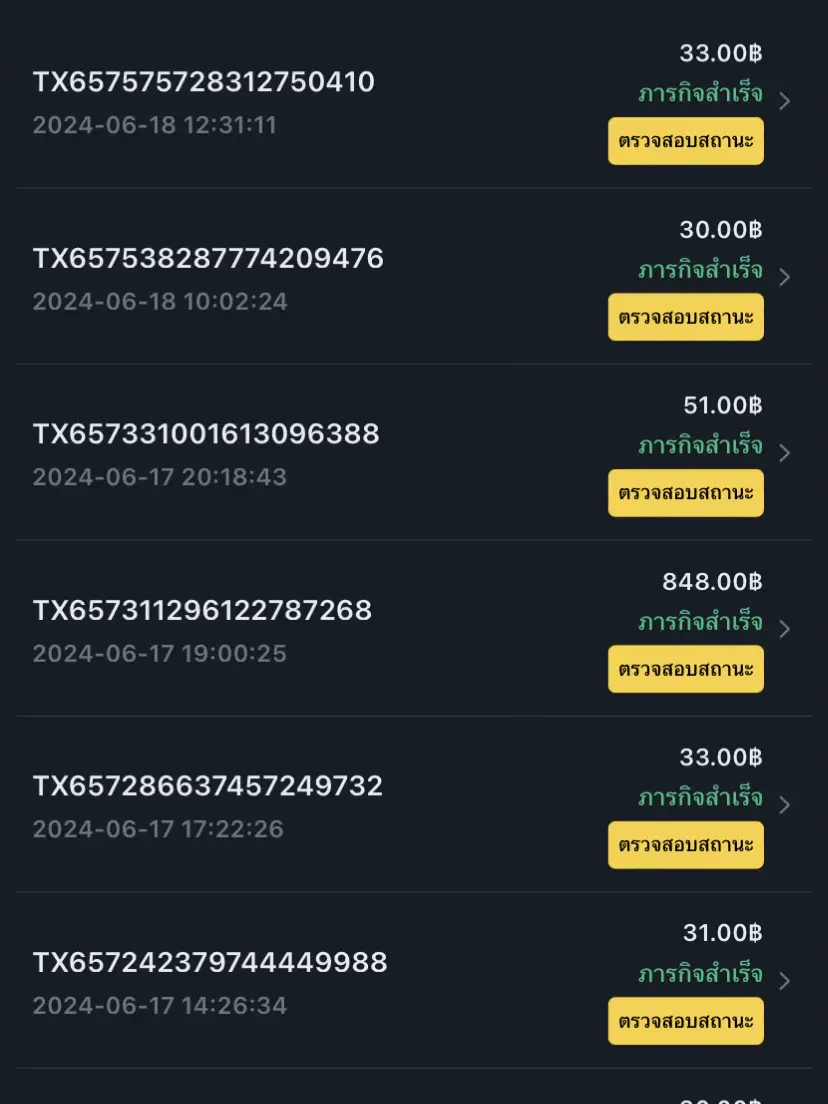Screen dimensions: 828x1104
Task: View details of transaction TX657331001613096388
Action: 784,453
